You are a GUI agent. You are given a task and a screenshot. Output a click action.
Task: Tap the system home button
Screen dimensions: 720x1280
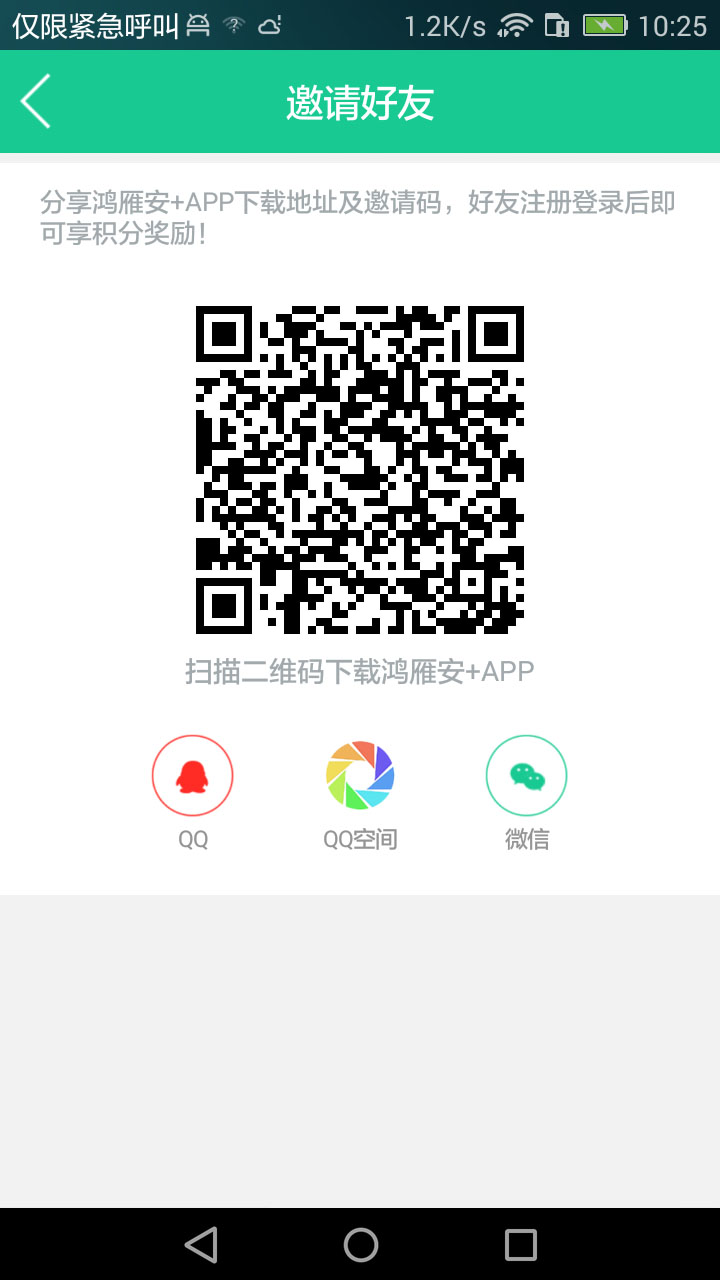(x=360, y=1244)
